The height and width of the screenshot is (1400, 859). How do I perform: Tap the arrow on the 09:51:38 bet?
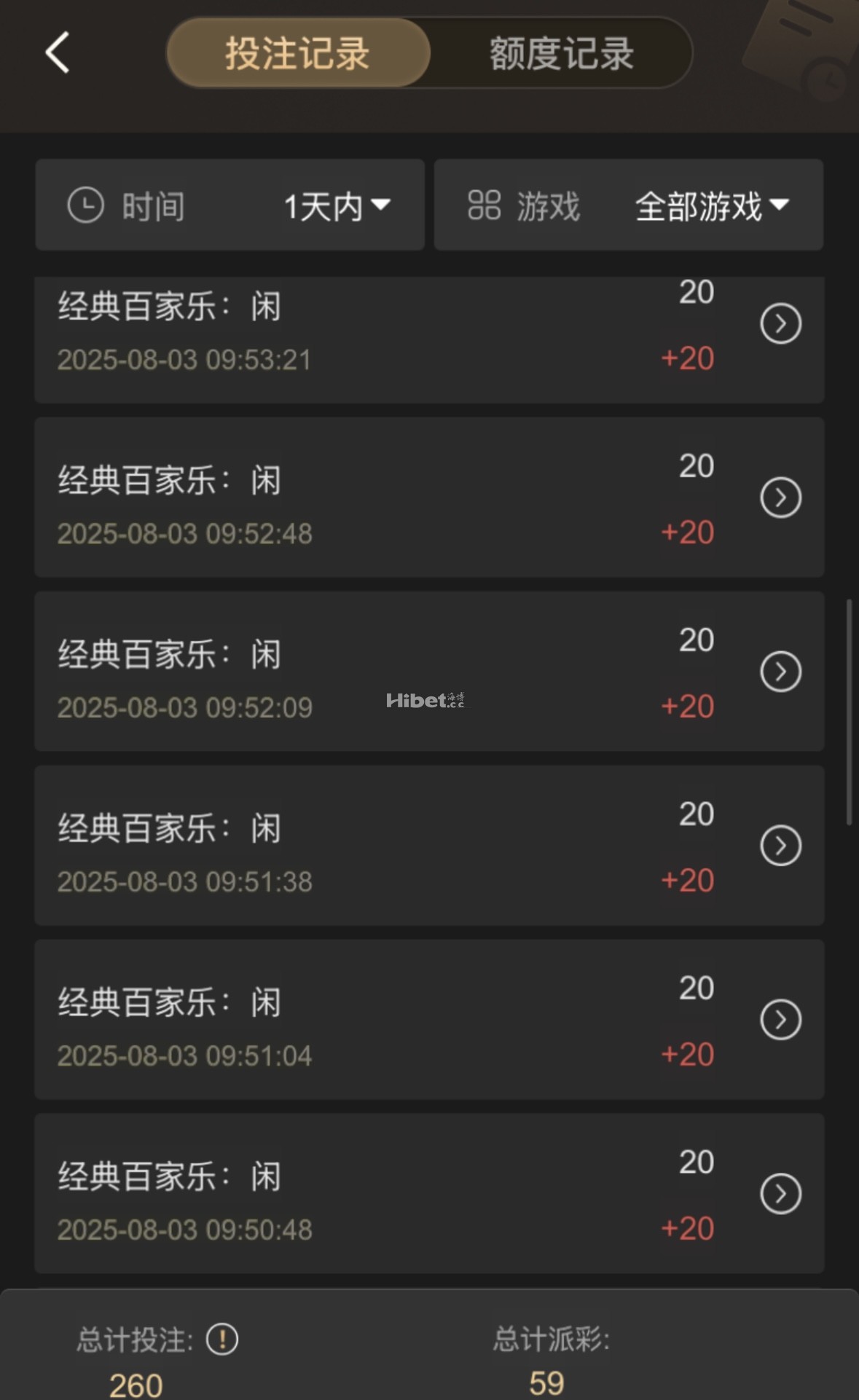(x=780, y=846)
